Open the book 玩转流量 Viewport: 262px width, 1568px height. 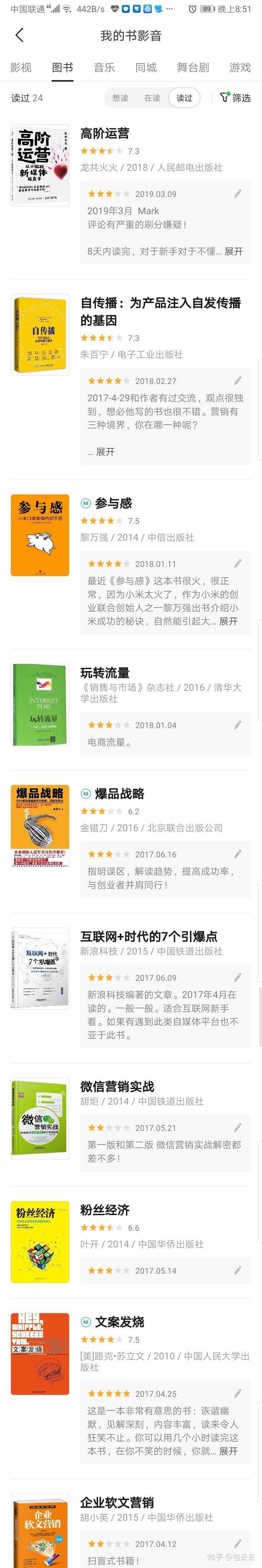coord(104,673)
